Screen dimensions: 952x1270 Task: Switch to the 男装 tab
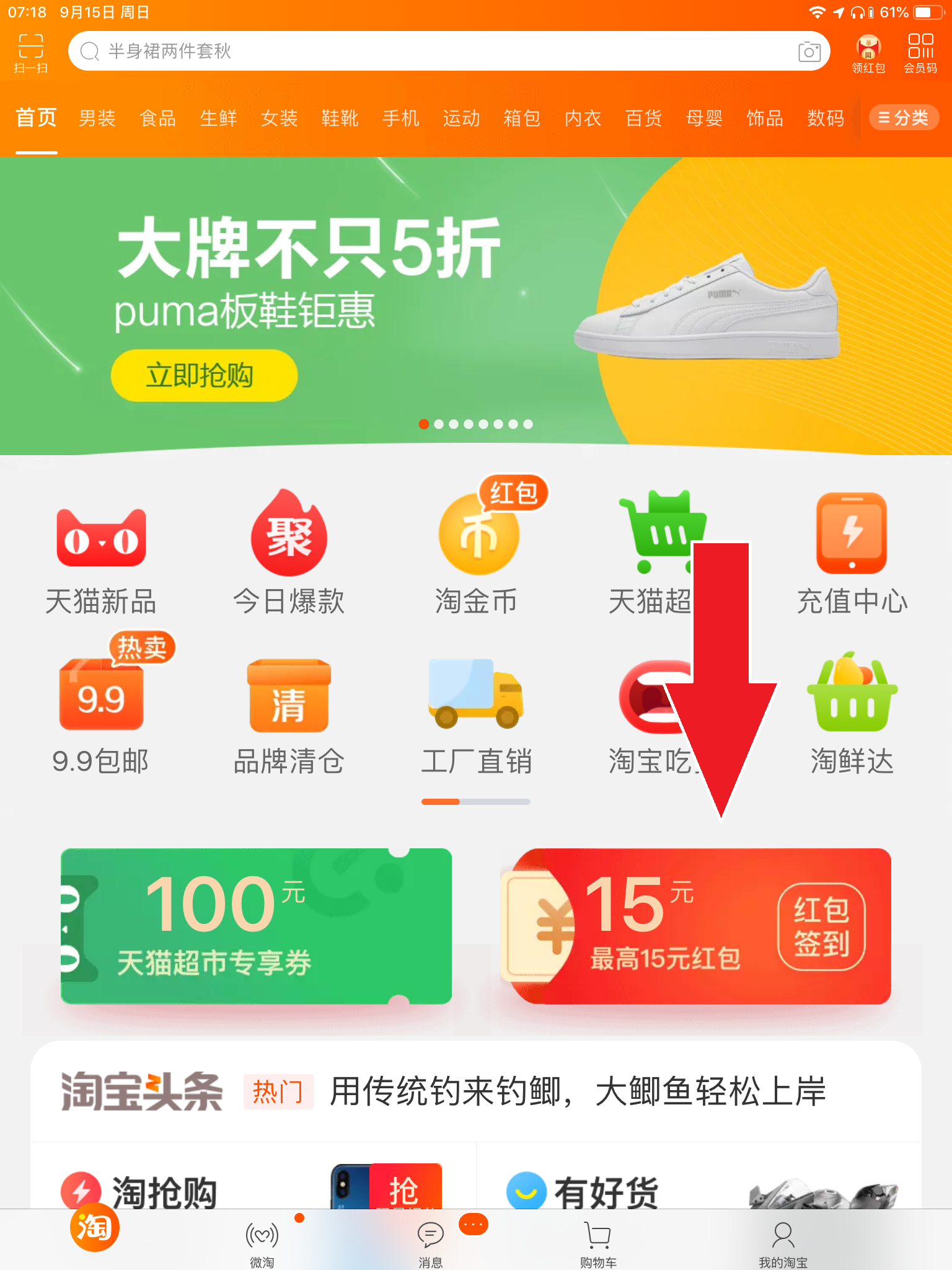pyautogui.click(x=97, y=118)
